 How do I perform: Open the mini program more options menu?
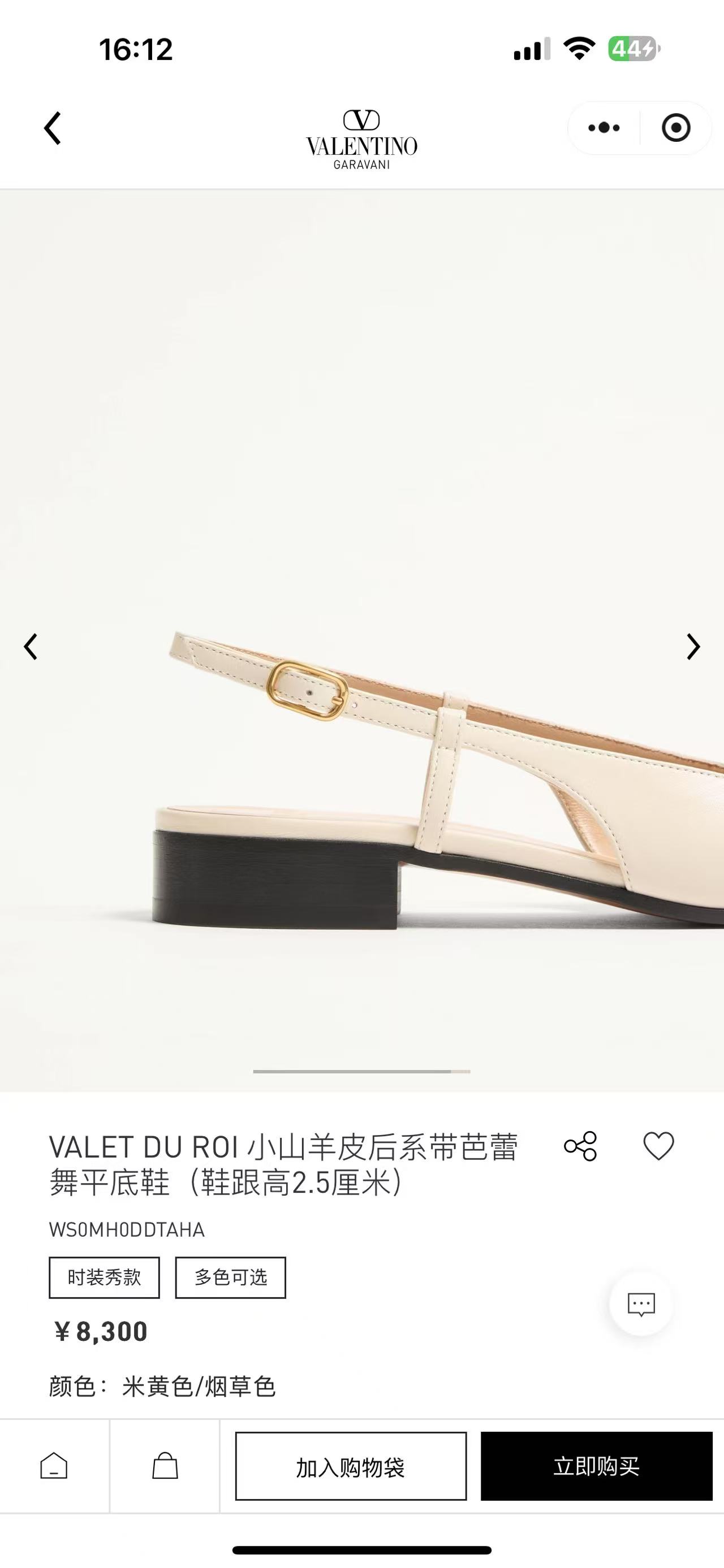[604, 128]
